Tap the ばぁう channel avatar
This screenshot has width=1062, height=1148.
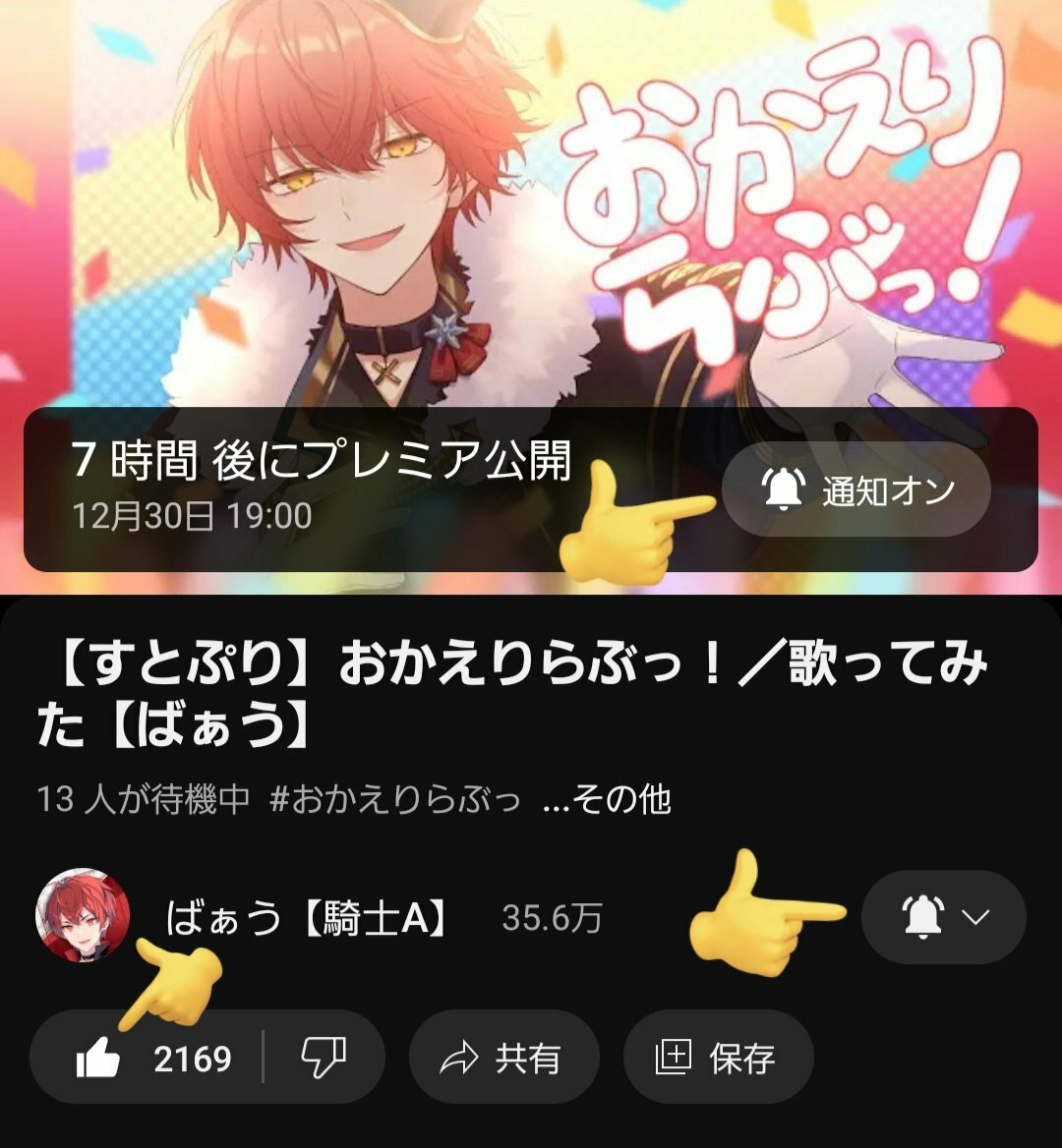[x=83, y=915]
